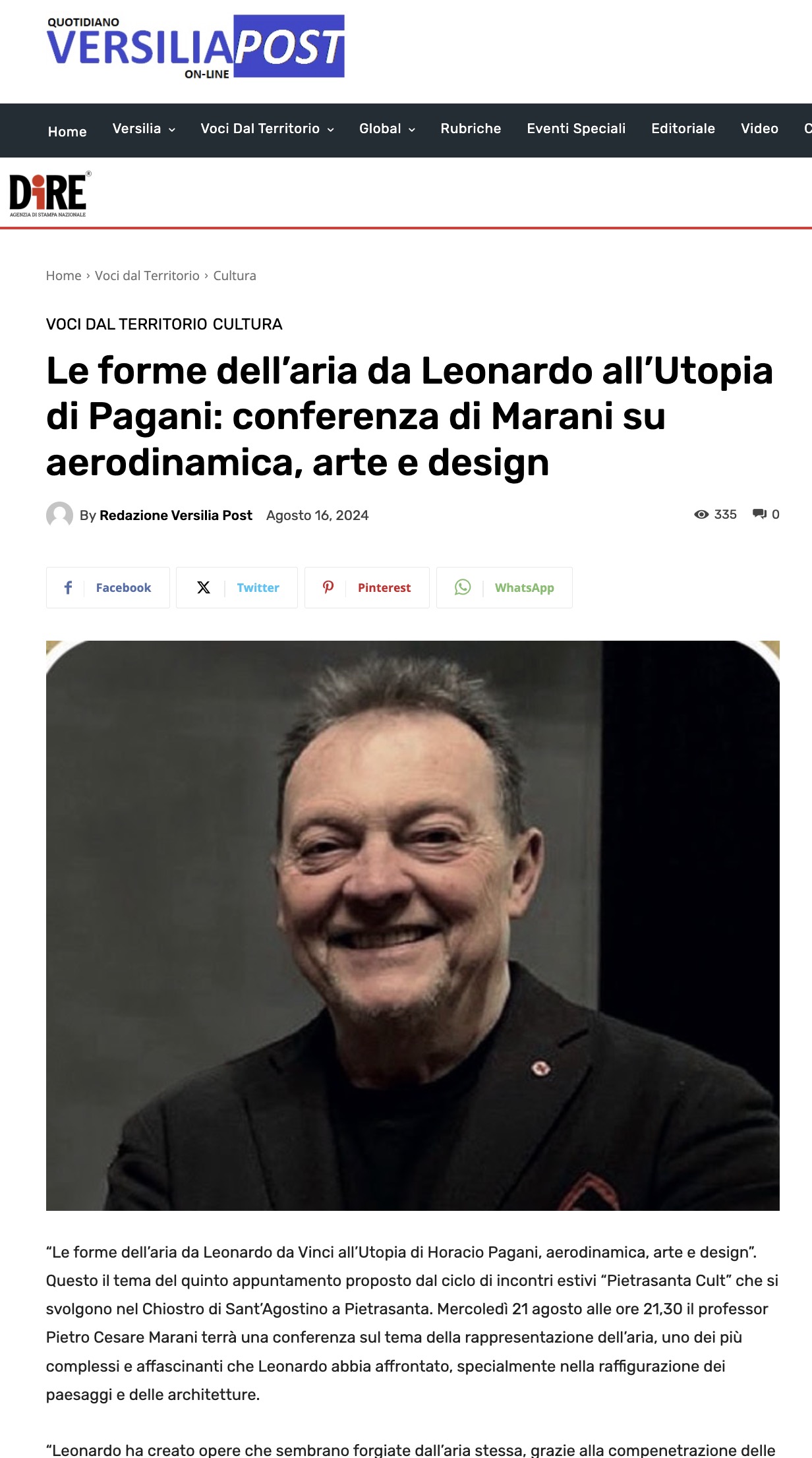Screen dimensions: 812x1458
Task: Open Voci dal Territorio breadcrumb
Action: point(147,276)
